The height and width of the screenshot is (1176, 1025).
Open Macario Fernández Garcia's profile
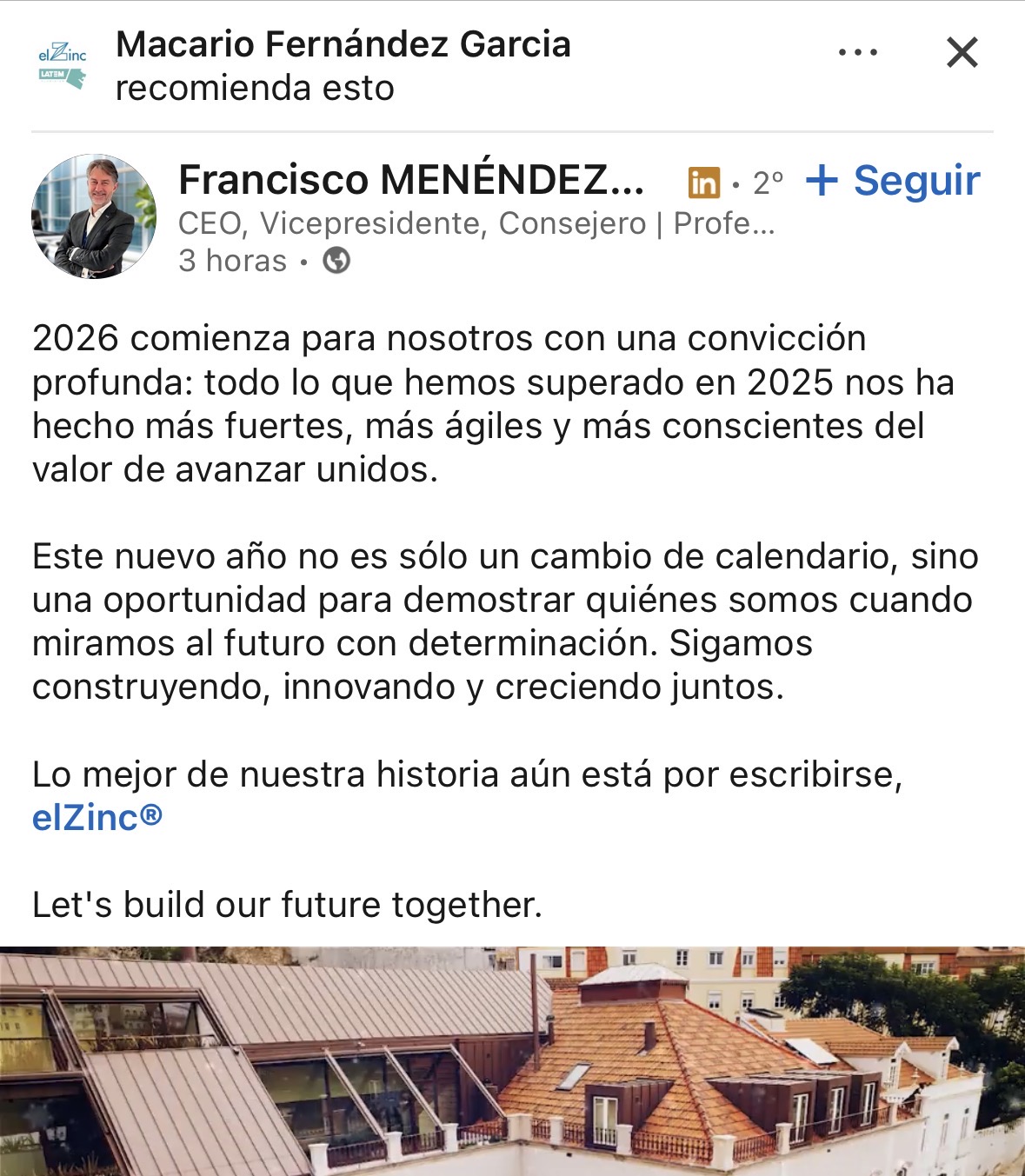tap(343, 44)
